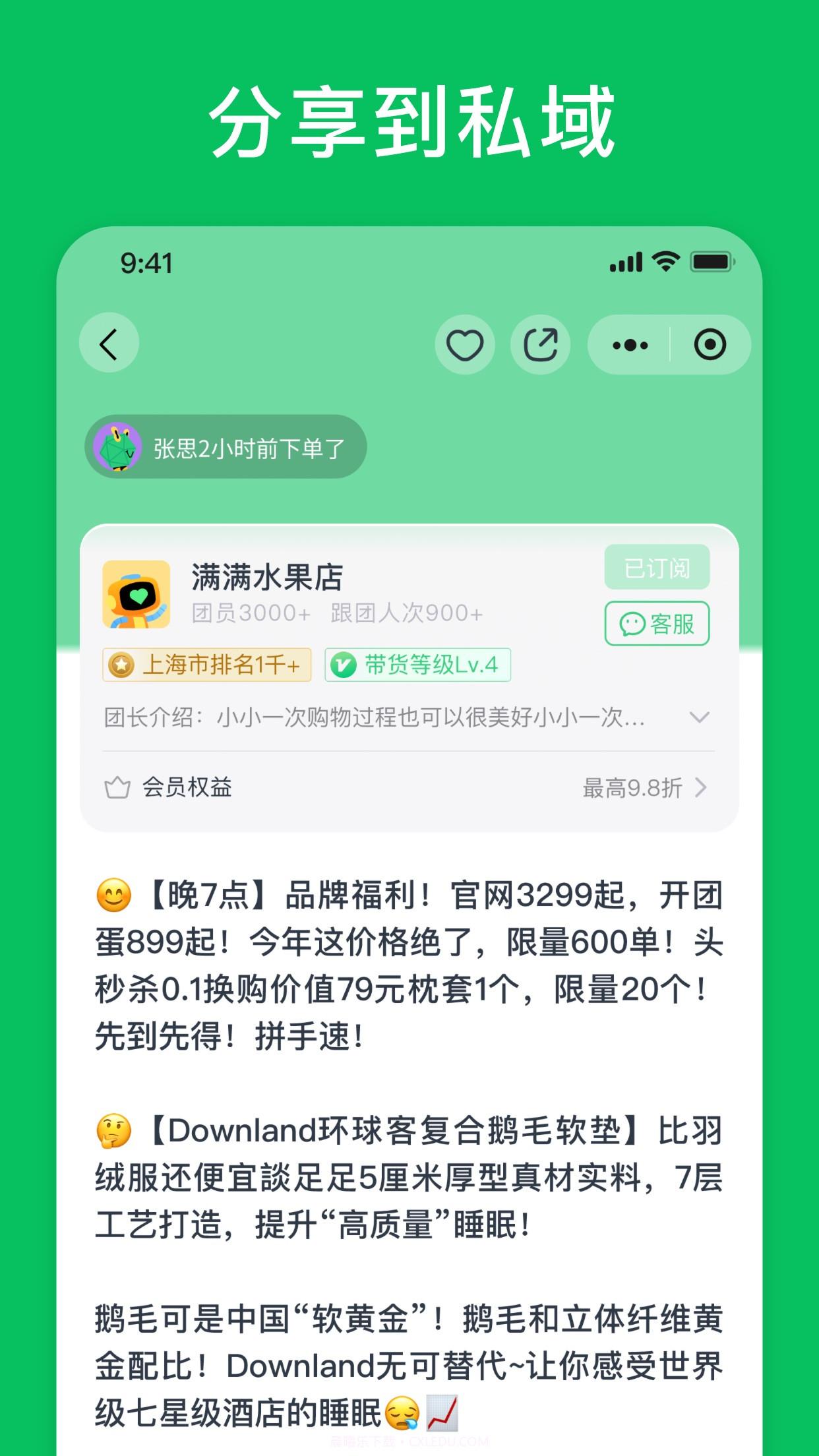Open the 客服 customer service chat
The width and height of the screenshot is (819, 1456).
tap(656, 623)
